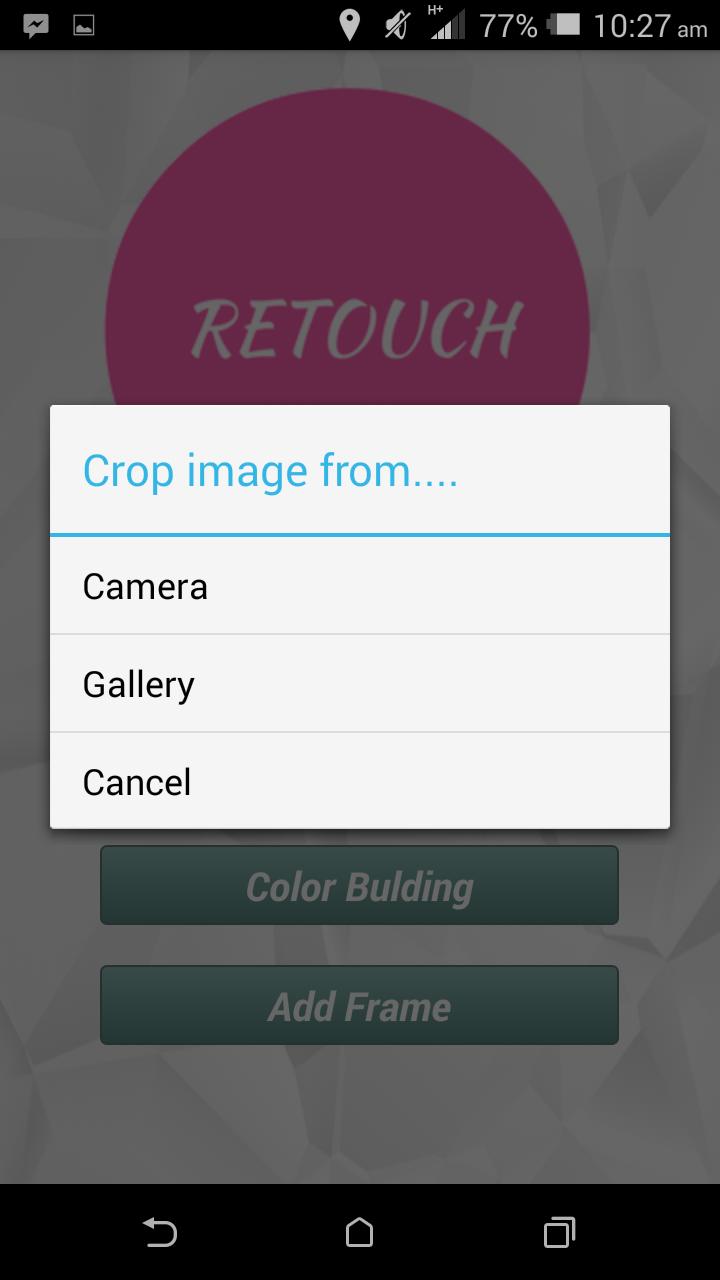Image resolution: width=720 pixels, height=1280 pixels.
Task: Tap the location services icon
Action: click(349, 25)
